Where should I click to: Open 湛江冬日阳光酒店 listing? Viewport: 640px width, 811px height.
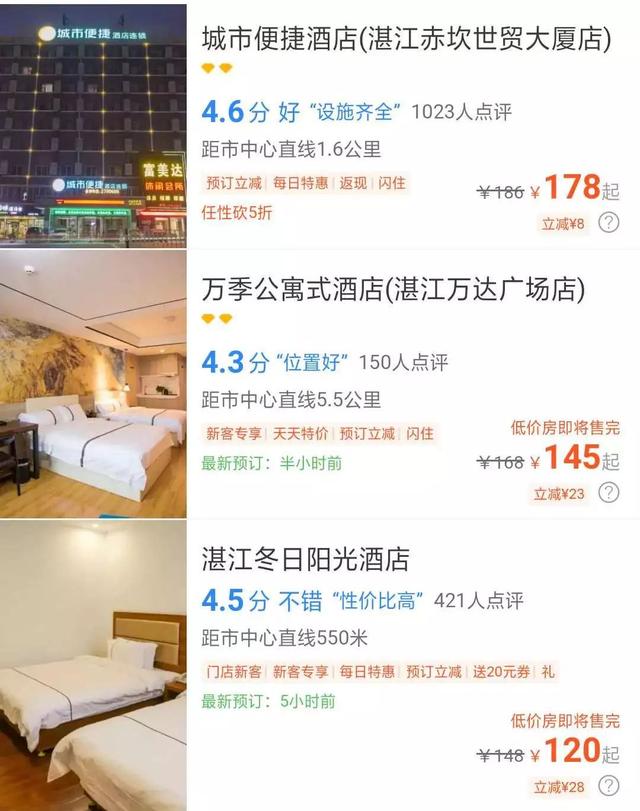[305, 559]
